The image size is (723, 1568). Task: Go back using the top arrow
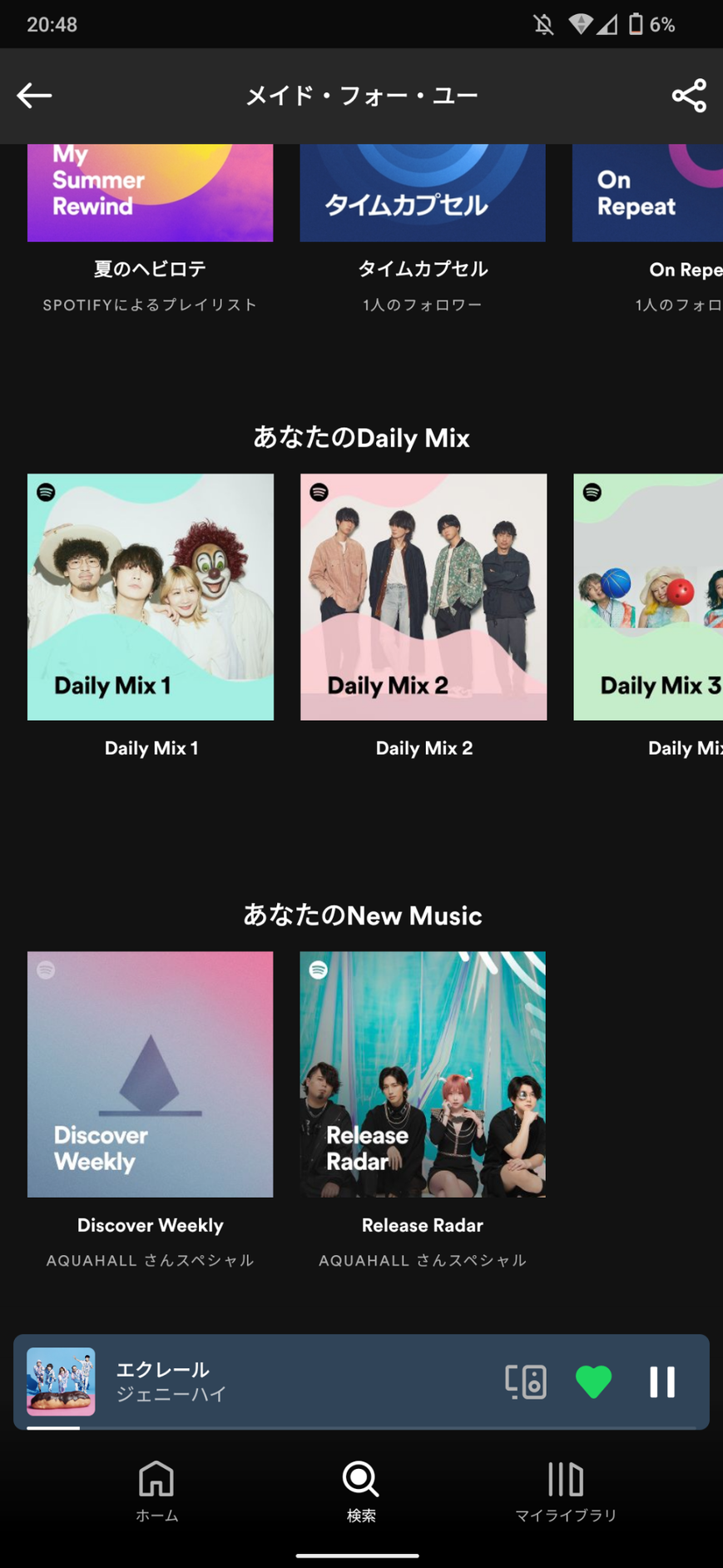click(34, 96)
